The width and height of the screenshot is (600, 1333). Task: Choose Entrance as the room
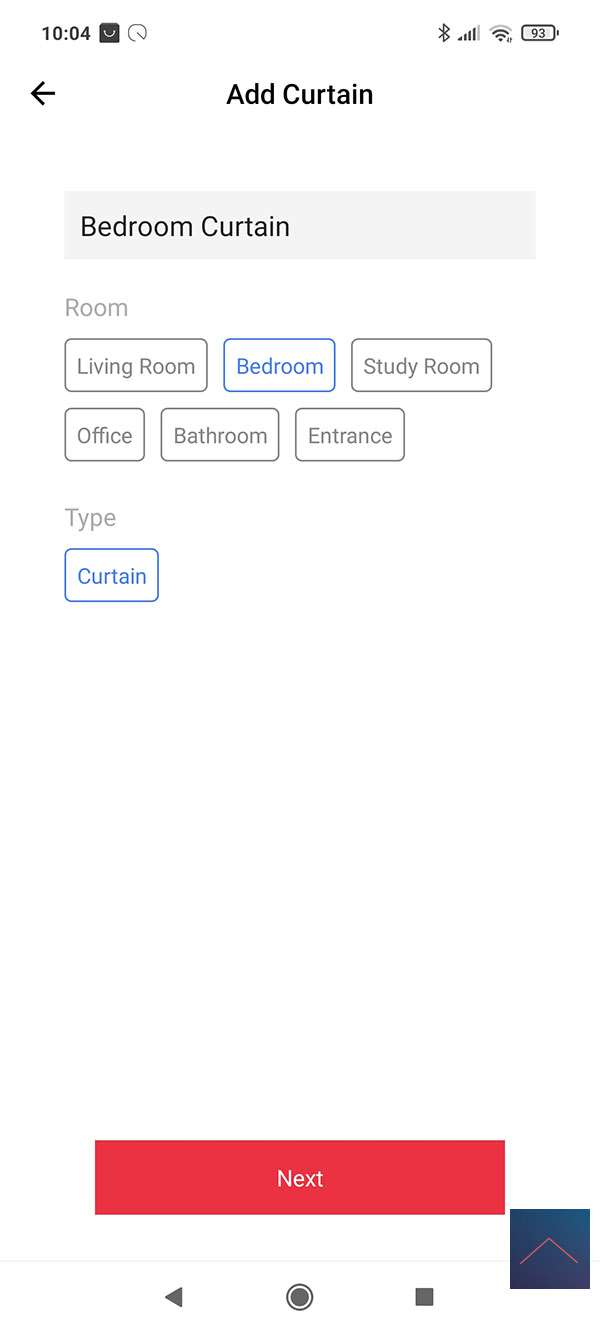pyautogui.click(x=350, y=436)
